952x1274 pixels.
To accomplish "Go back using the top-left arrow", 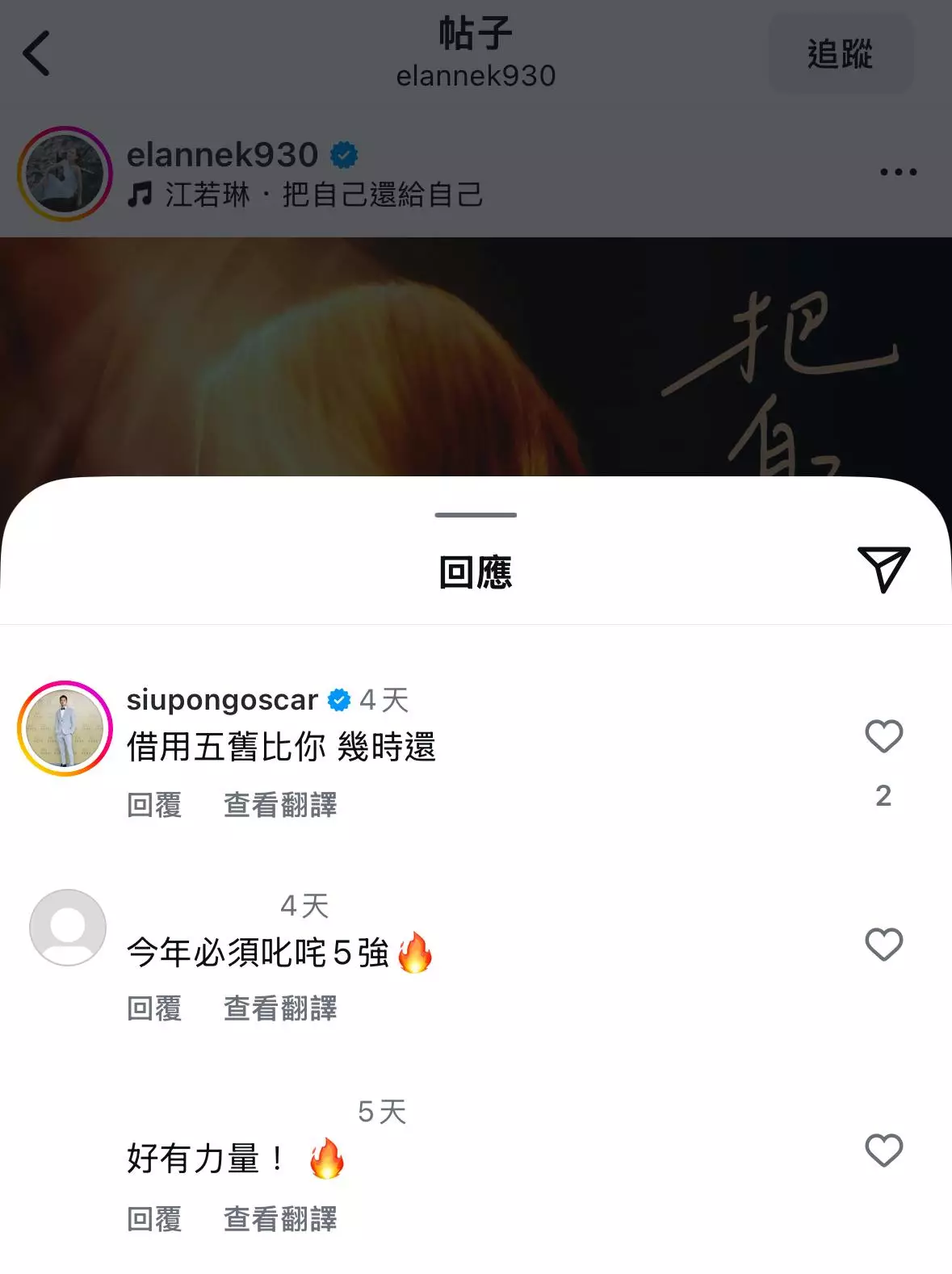I will point(36,53).
